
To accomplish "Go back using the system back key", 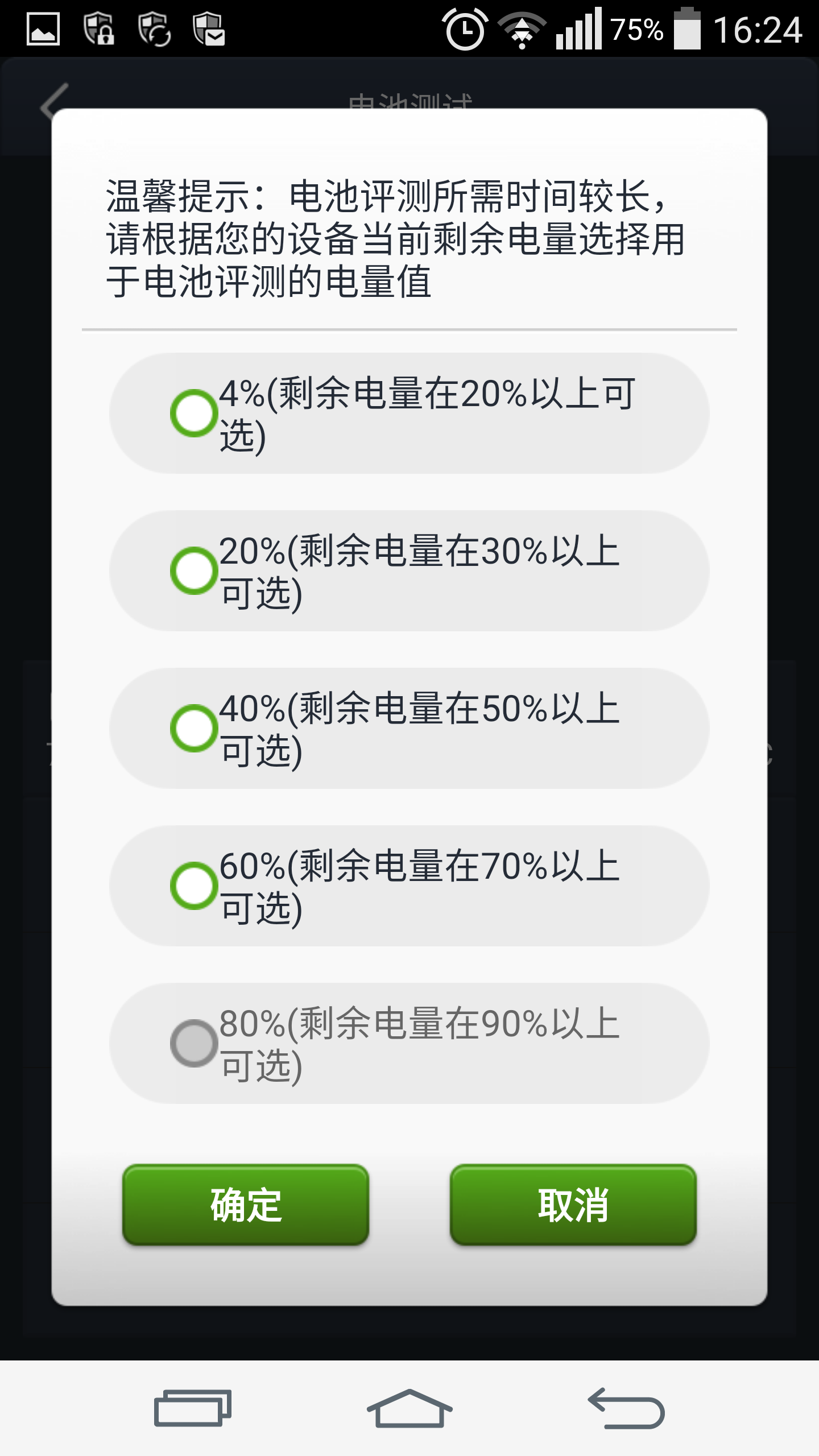I will pyautogui.click(x=626, y=1408).
